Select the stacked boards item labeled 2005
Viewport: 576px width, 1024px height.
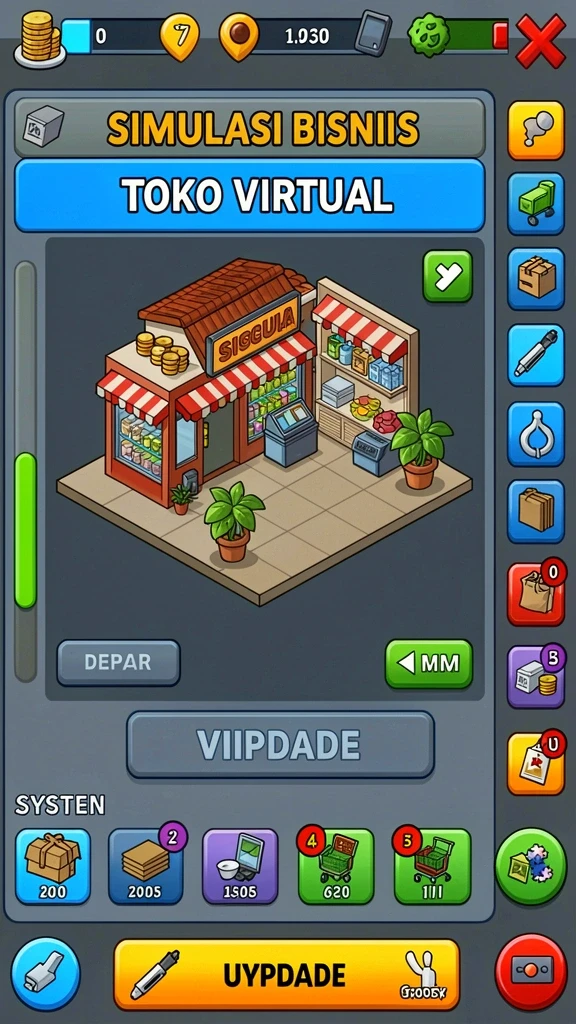click(x=146, y=867)
